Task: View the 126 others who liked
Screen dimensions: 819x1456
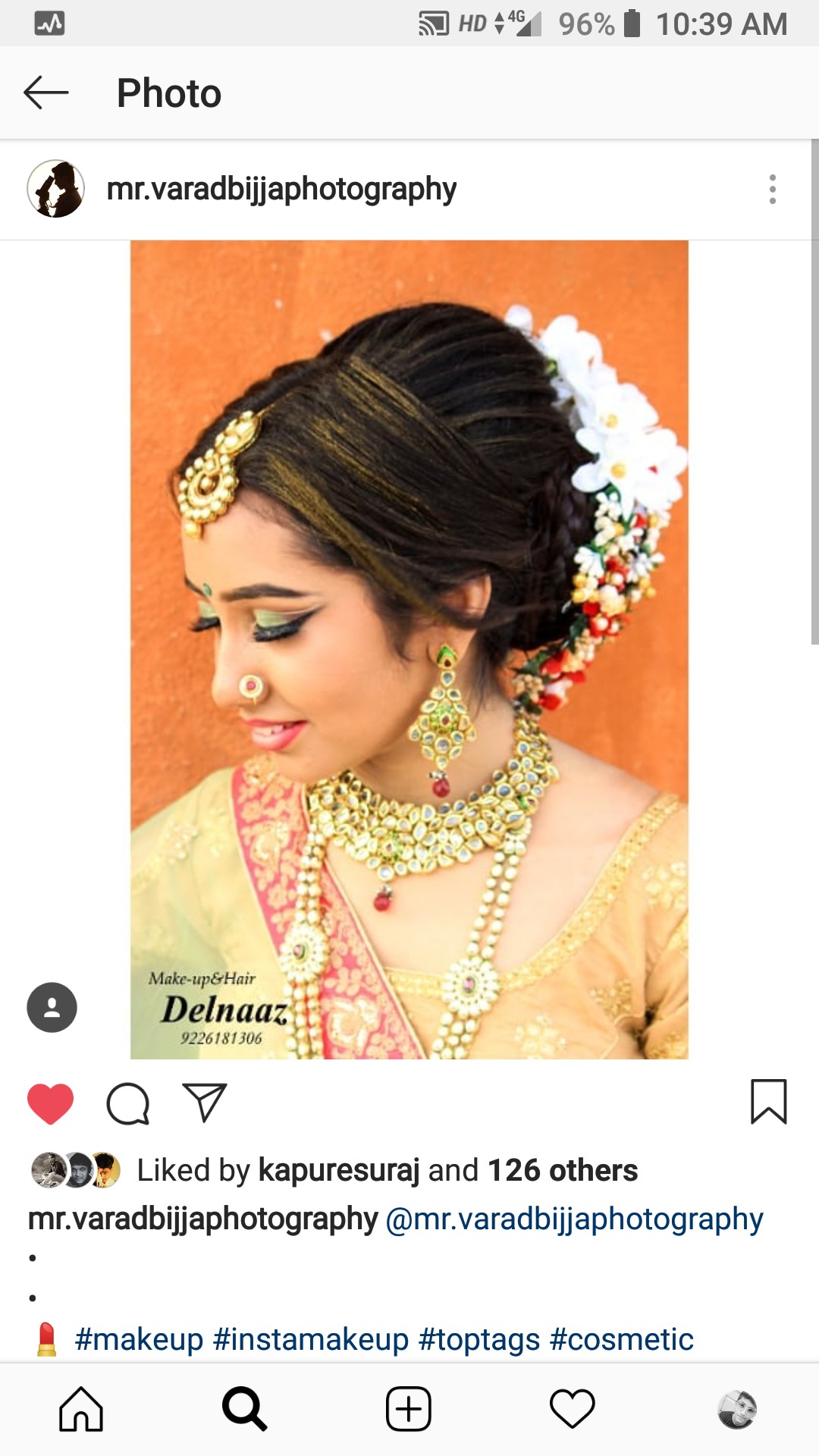Action: (x=562, y=1170)
